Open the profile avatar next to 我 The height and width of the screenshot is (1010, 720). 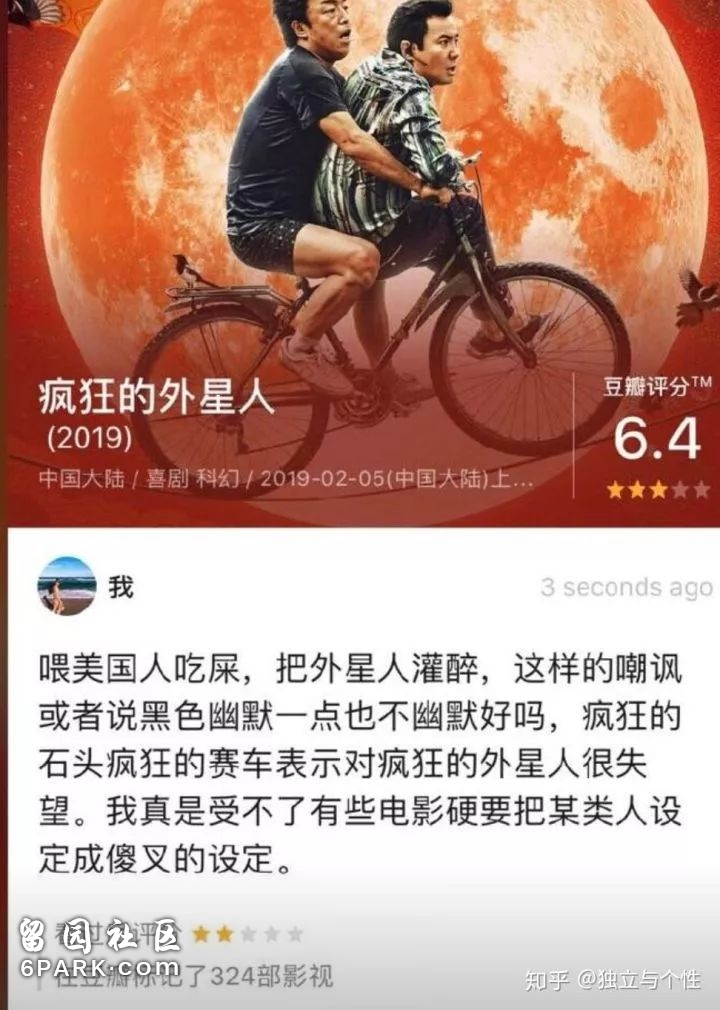pos(66,586)
